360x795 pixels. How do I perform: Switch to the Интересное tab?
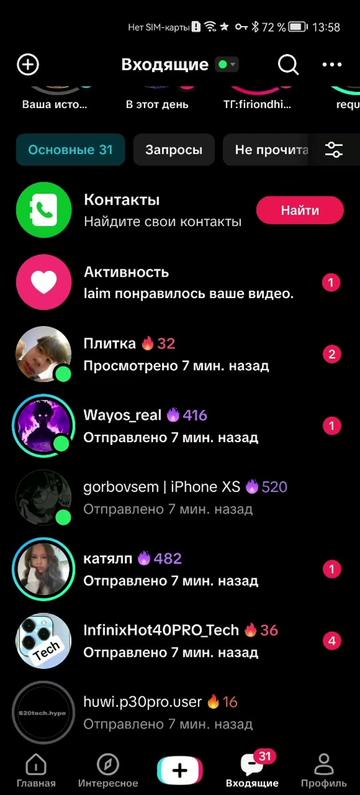108,770
